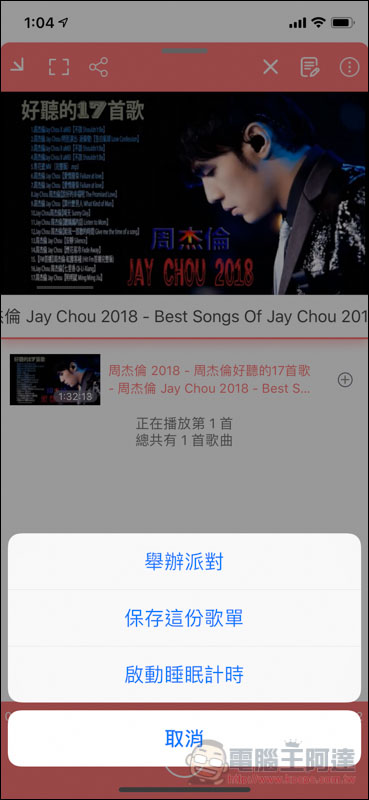The image size is (369, 800).
Task: Add the Jay Chou track with plus icon
Action: click(346, 380)
